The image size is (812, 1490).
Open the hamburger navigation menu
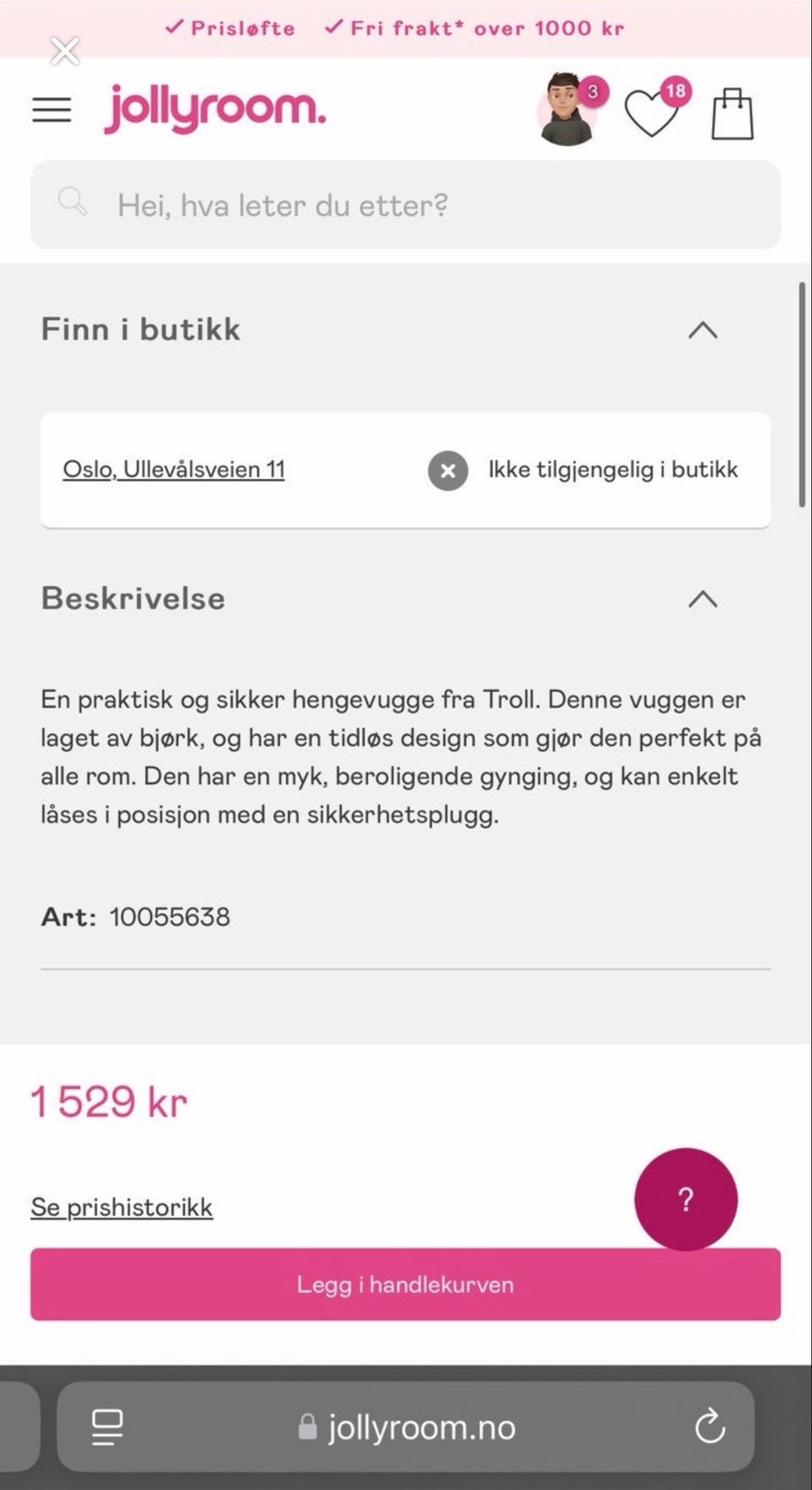click(52, 108)
